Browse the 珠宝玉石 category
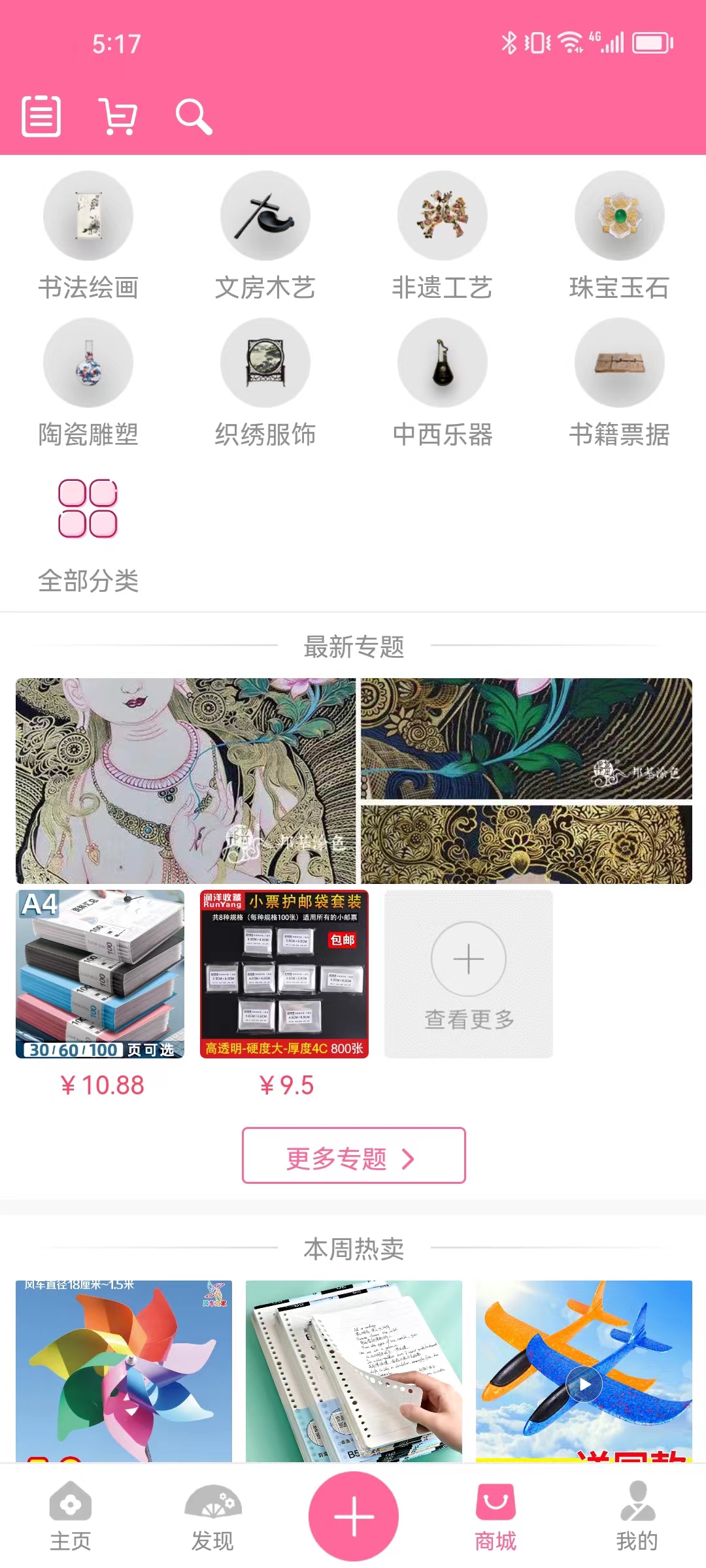The width and height of the screenshot is (706, 1568). click(619, 235)
